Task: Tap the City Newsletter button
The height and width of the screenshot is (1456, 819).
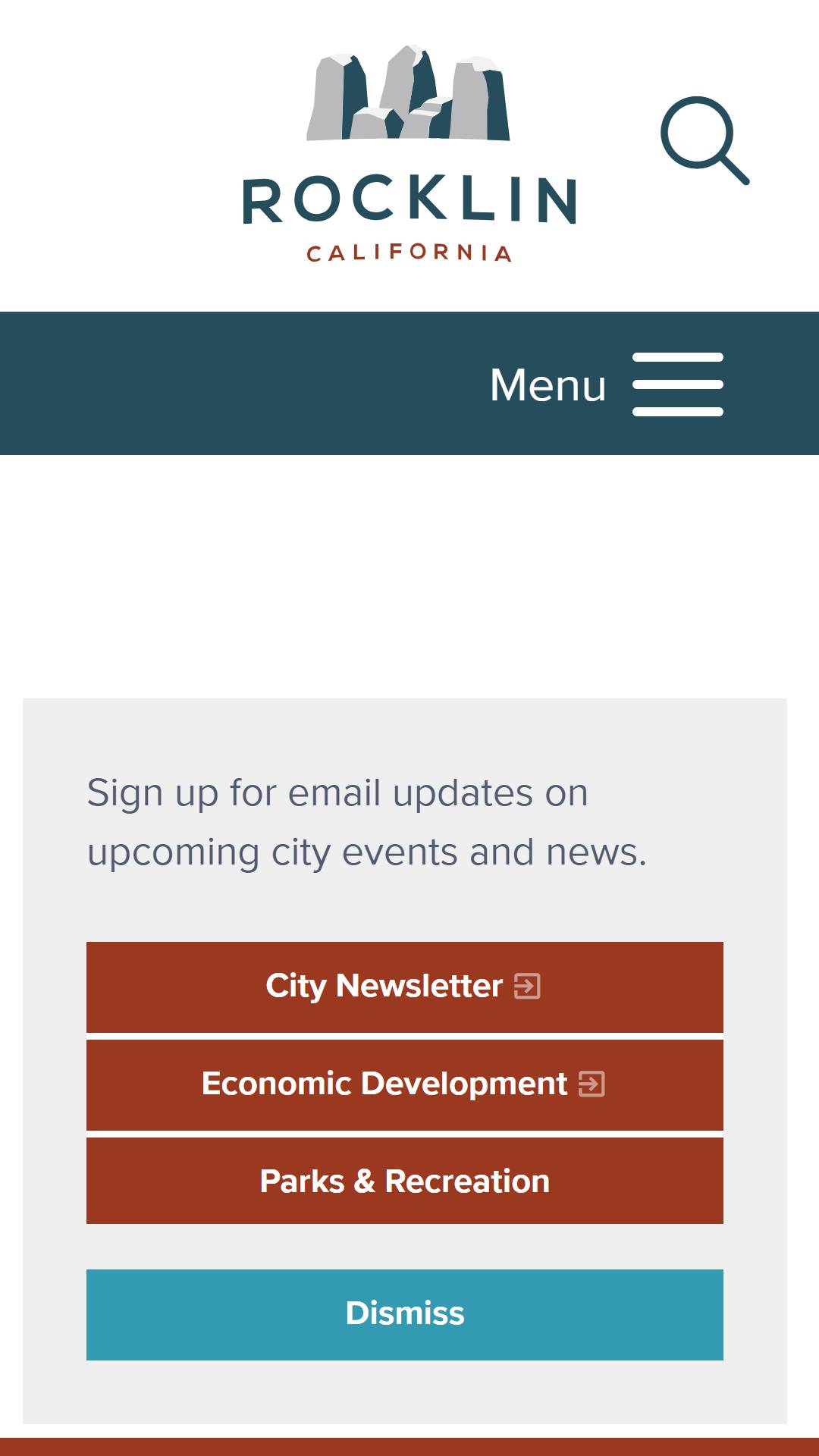Action: click(x=405, y=987)
